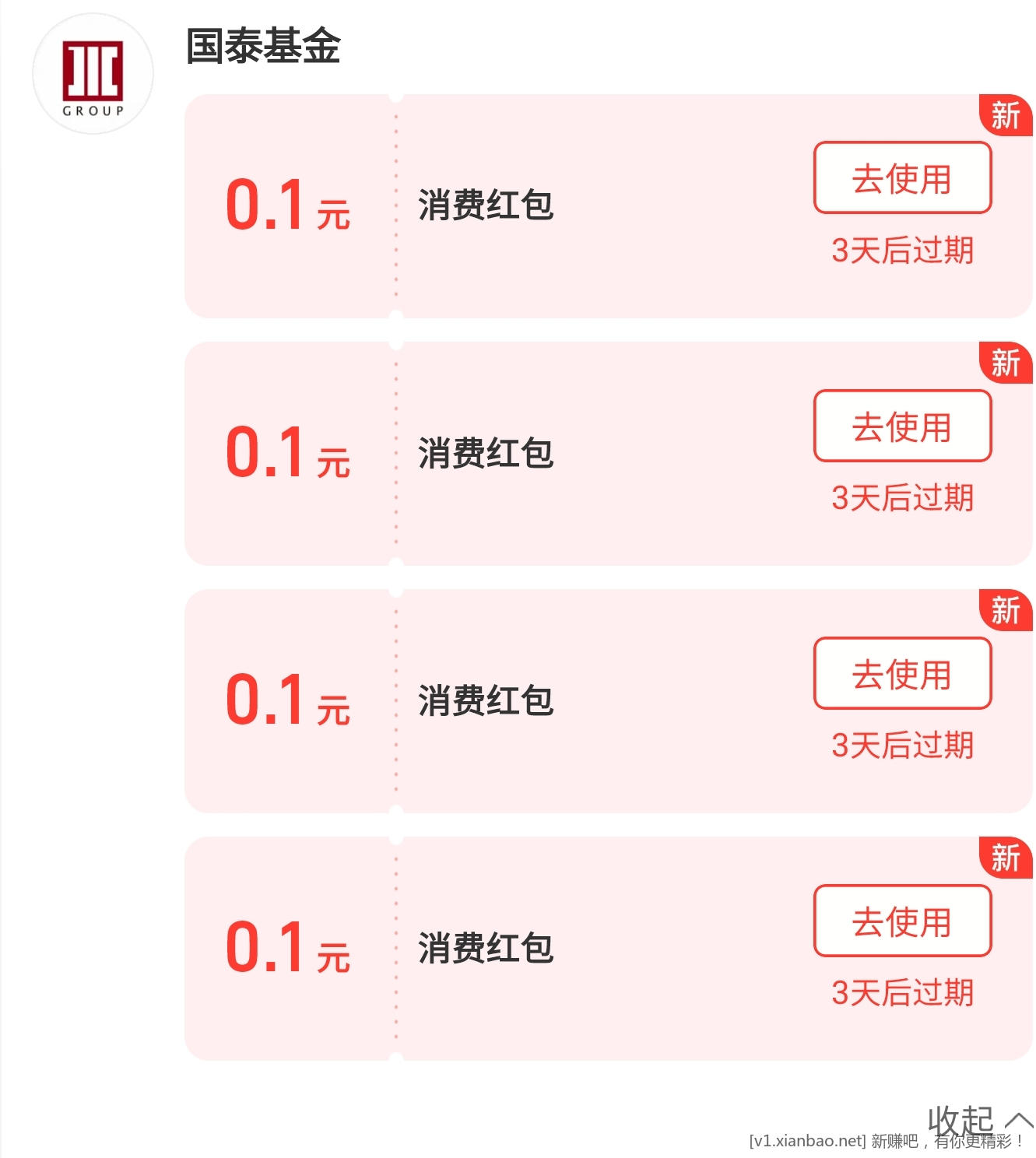The image size is (1036, 1158).
Task: Tap 去使用 on the coupon nearest the 国泰基金 header
Action: click(x=902, y=178)
